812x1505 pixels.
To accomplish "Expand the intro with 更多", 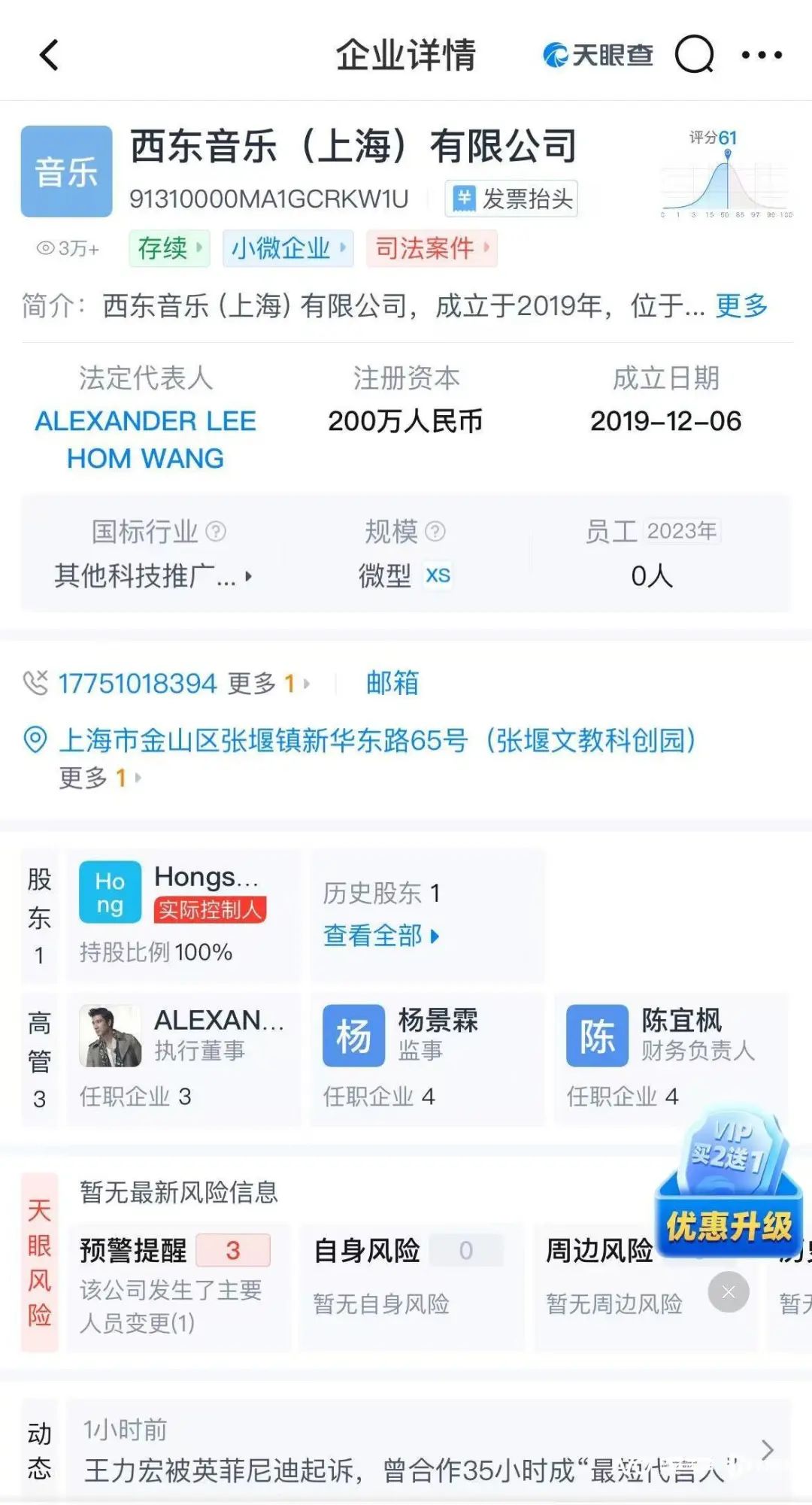I will click(x=741, y=306).
